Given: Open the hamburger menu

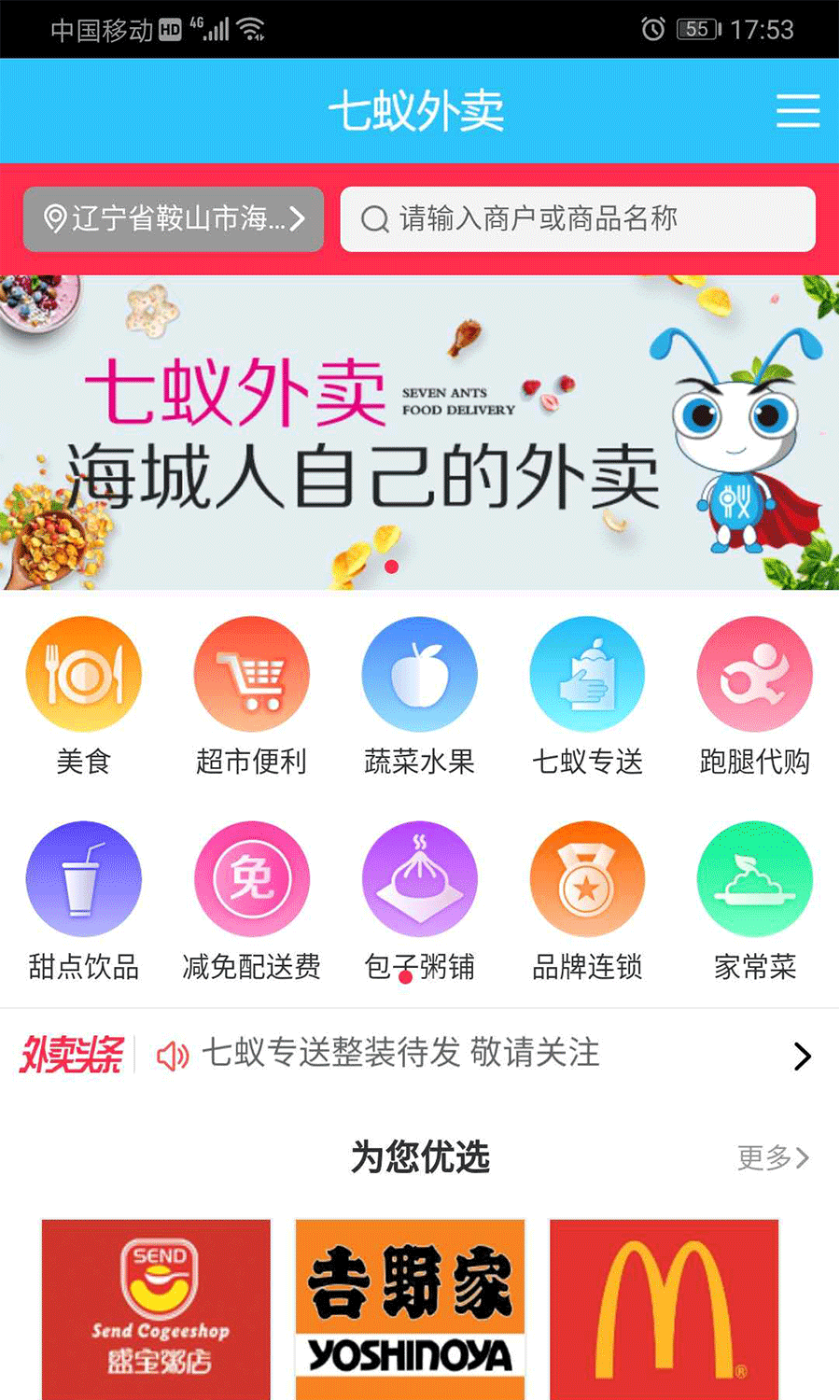Looking at the screenshot, I should 797,110.
